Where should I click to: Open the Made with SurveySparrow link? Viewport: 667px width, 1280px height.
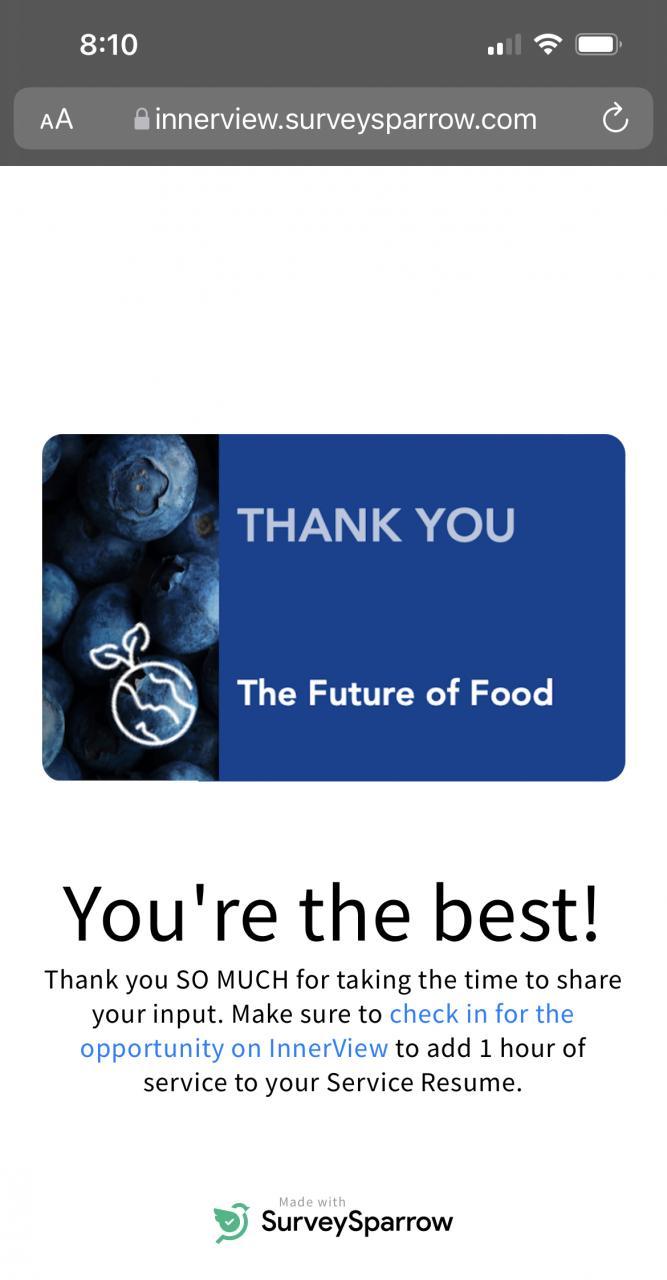[333, 1220]
